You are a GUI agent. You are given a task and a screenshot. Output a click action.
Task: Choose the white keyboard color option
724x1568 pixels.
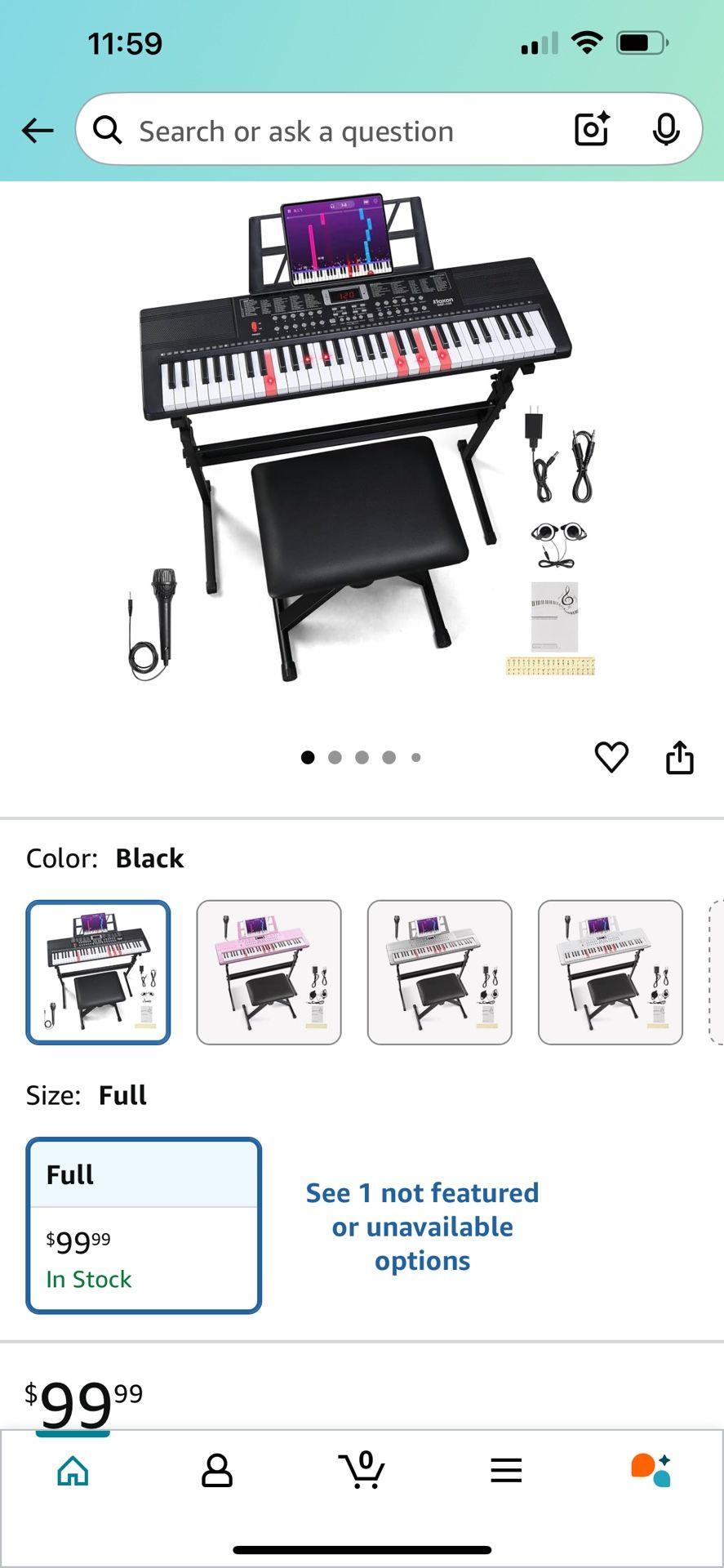click(610, 972)
